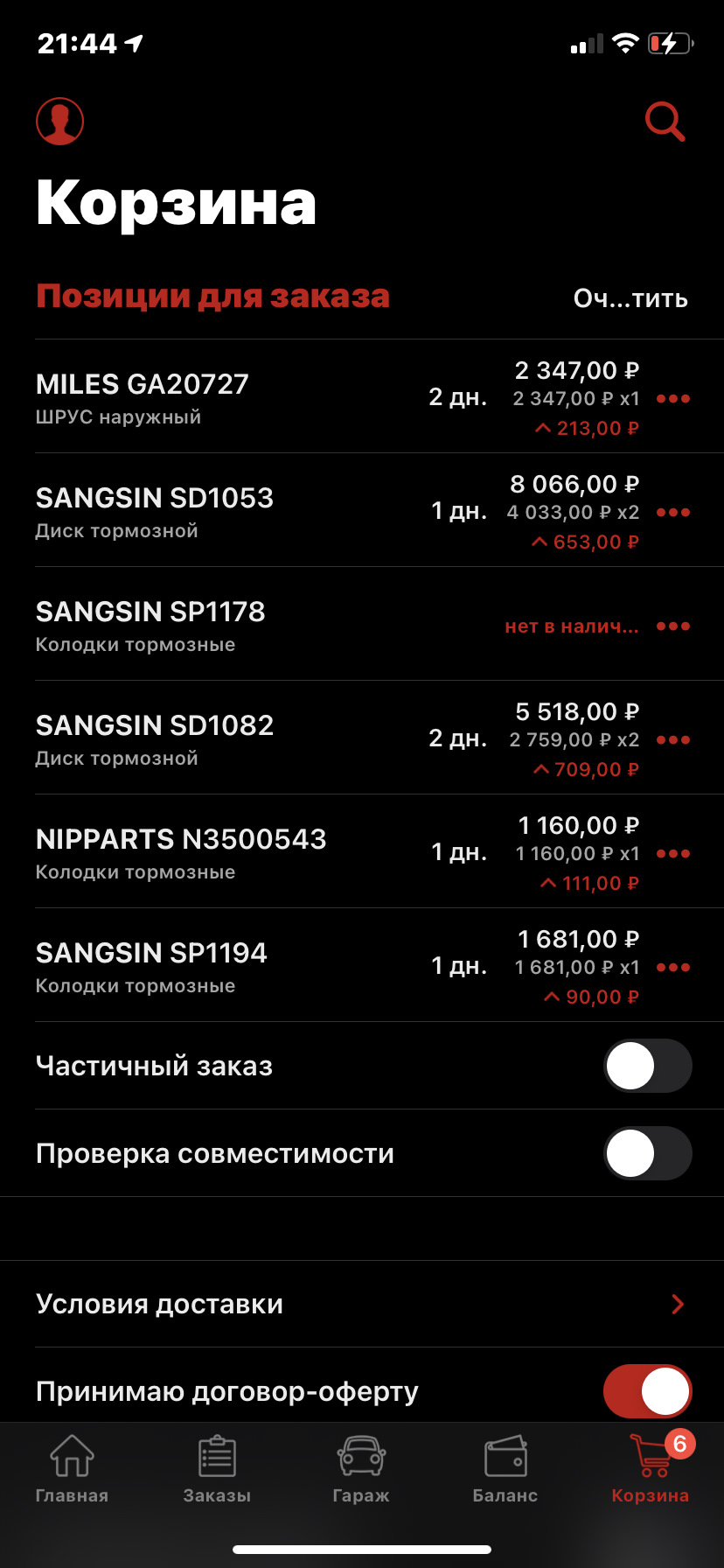Tap the clear cart button
This screenshot has width=724, height=1568.
pos(630,298)
